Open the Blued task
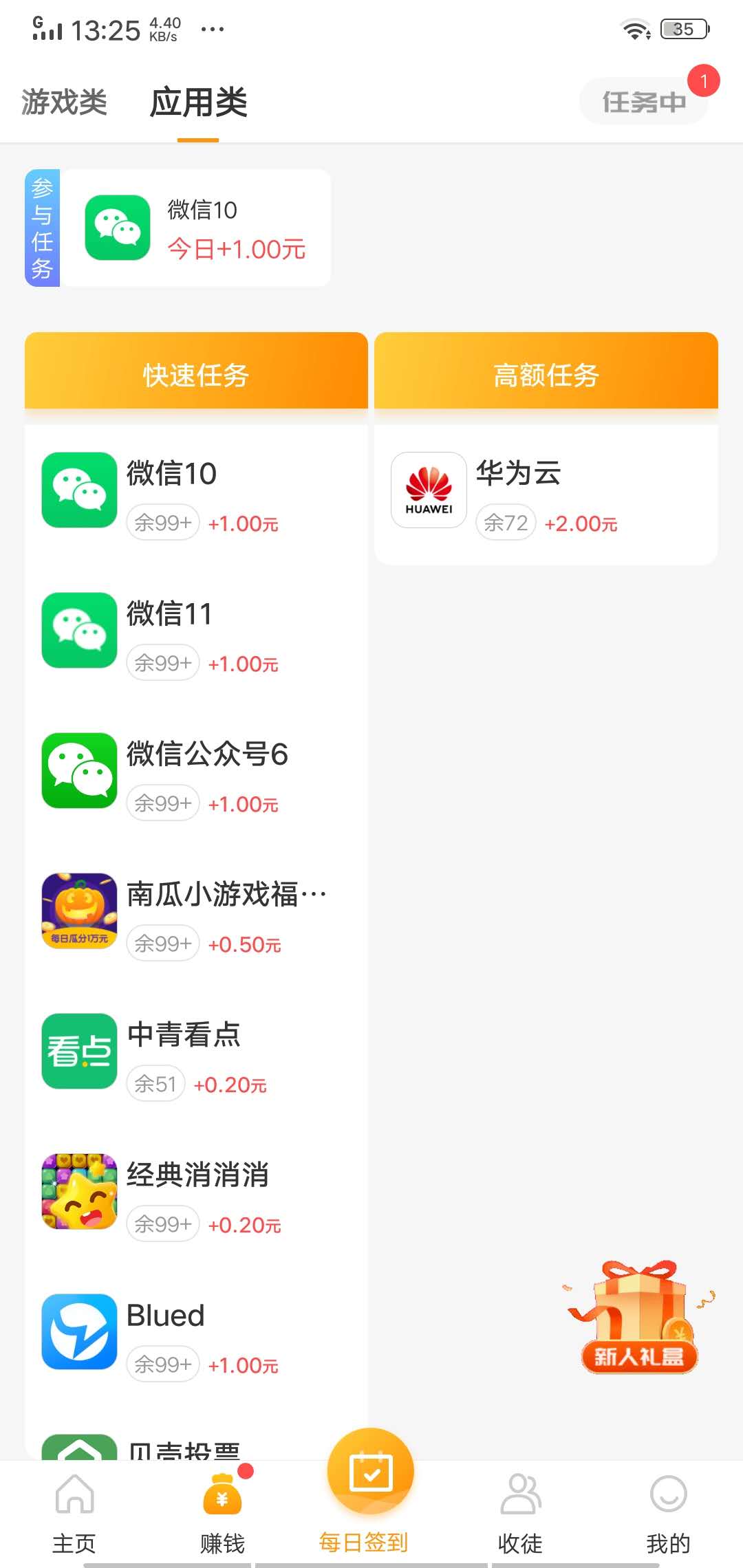Viewport: 743px width, 1568px height. 196,1336
